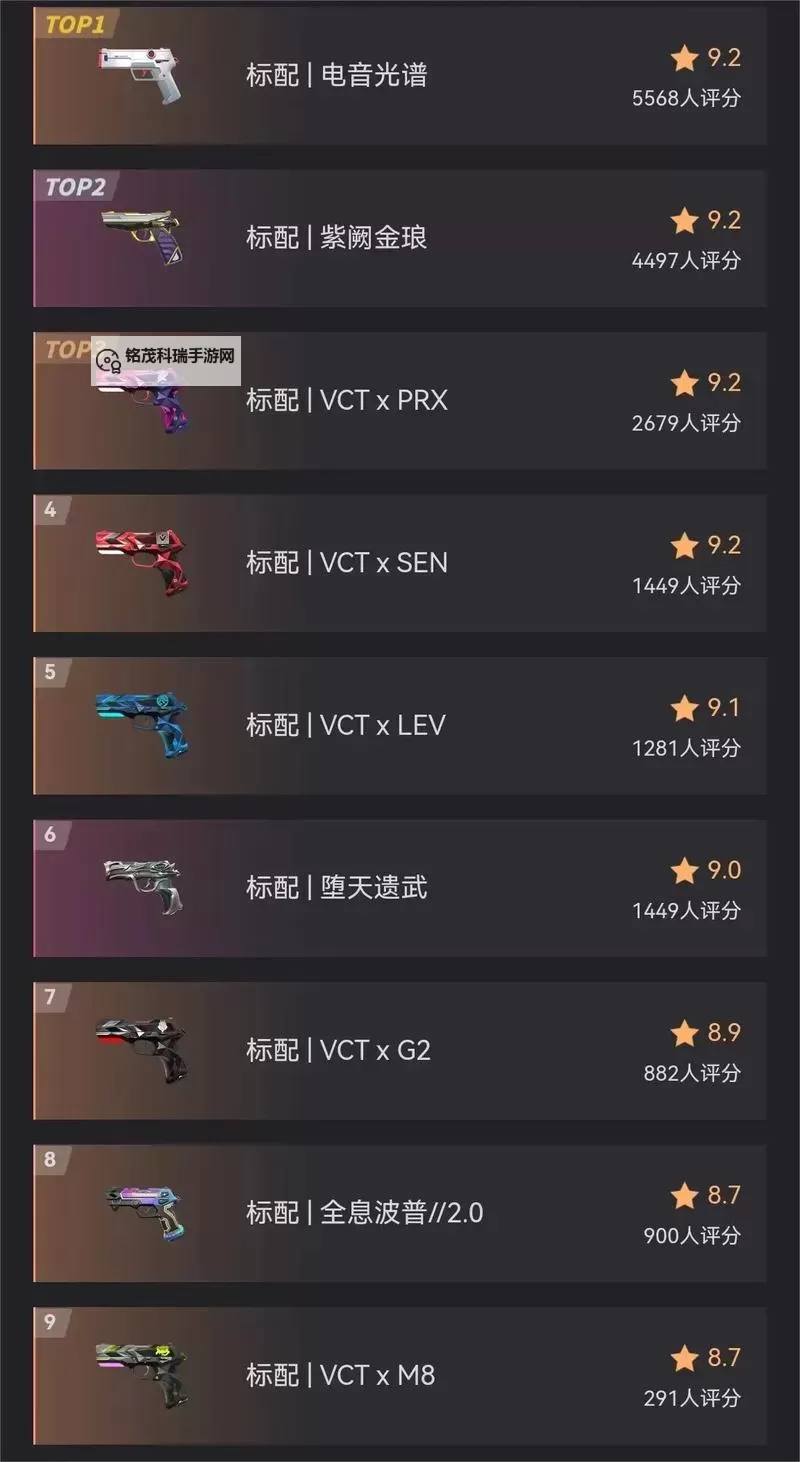
Task: Open the 紫阙金琅 skin entry
Action: [400, 238]
